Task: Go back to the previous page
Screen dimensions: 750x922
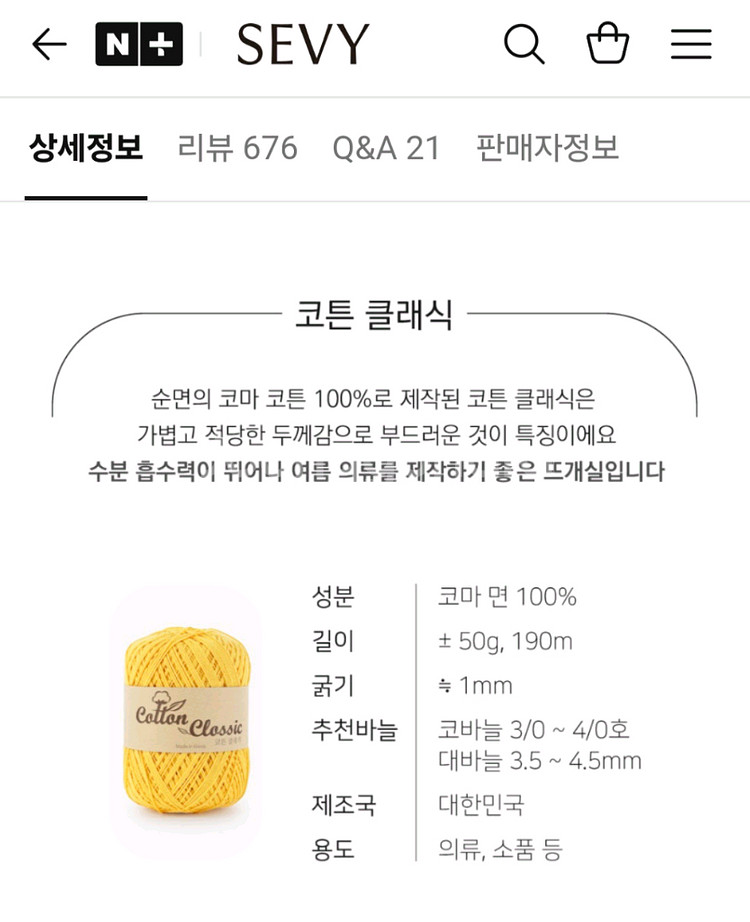Action: pyautogui.click(x=48, y=44)
